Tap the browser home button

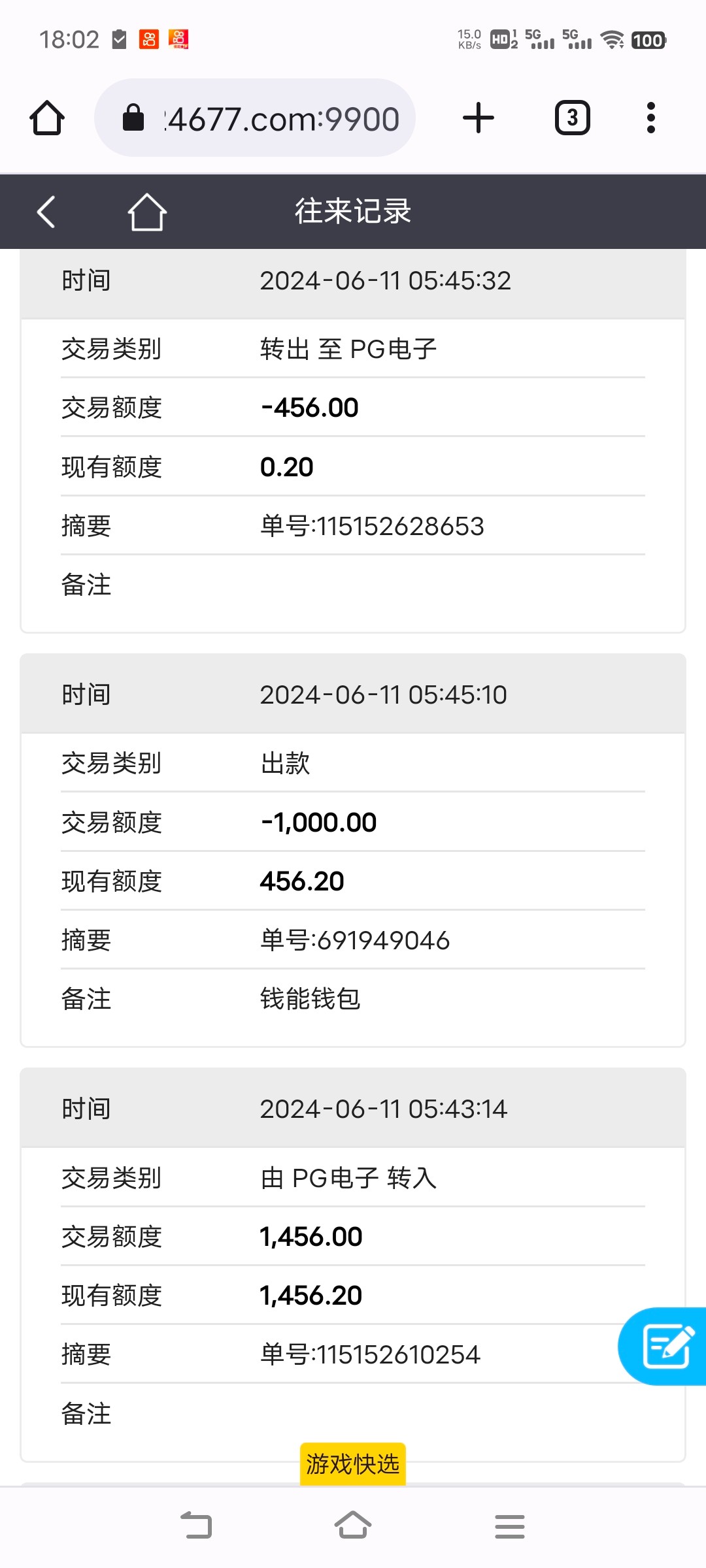[47, 118]
